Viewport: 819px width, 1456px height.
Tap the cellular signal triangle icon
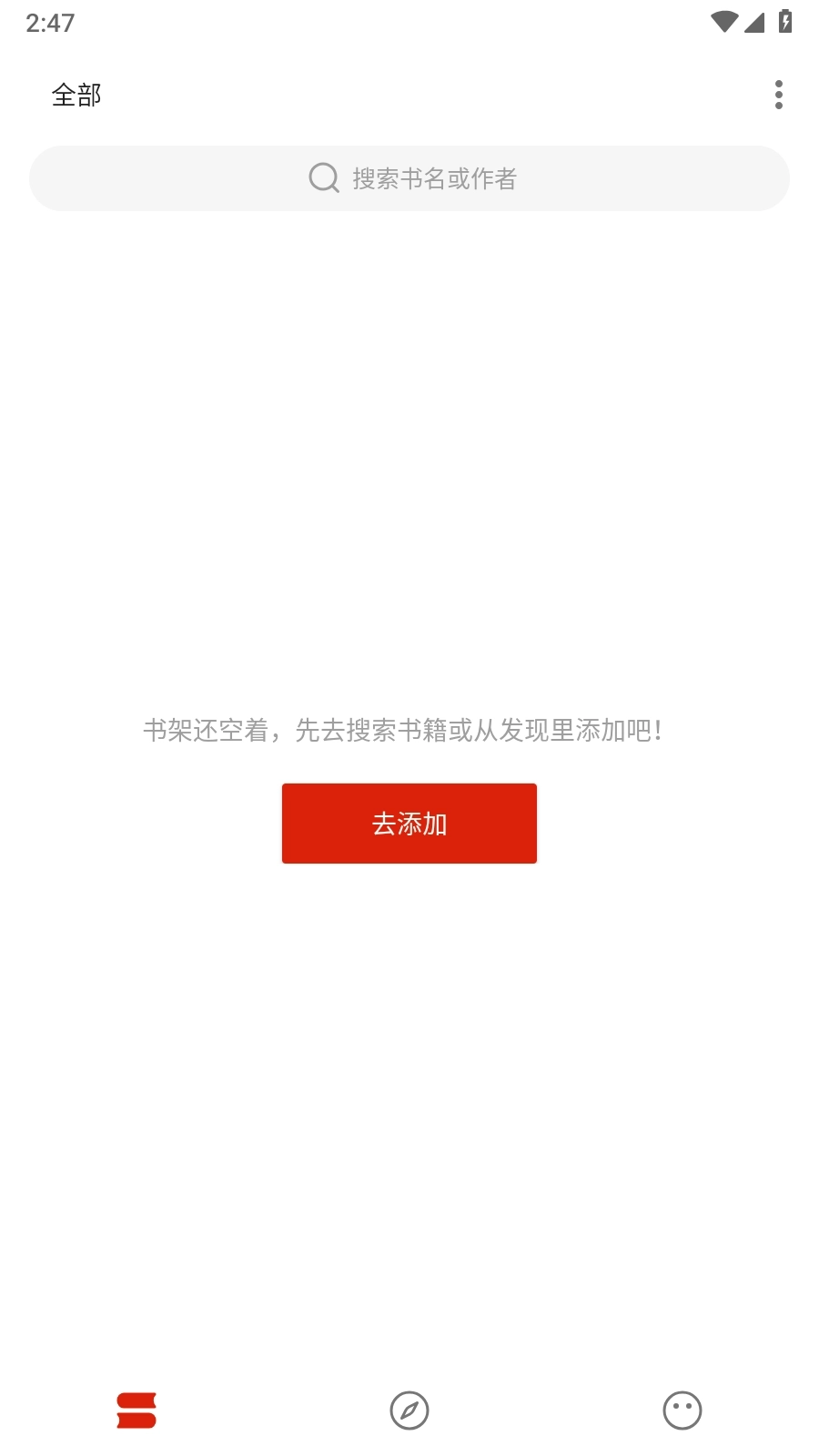pyautogui.click(x=753, y=22)
